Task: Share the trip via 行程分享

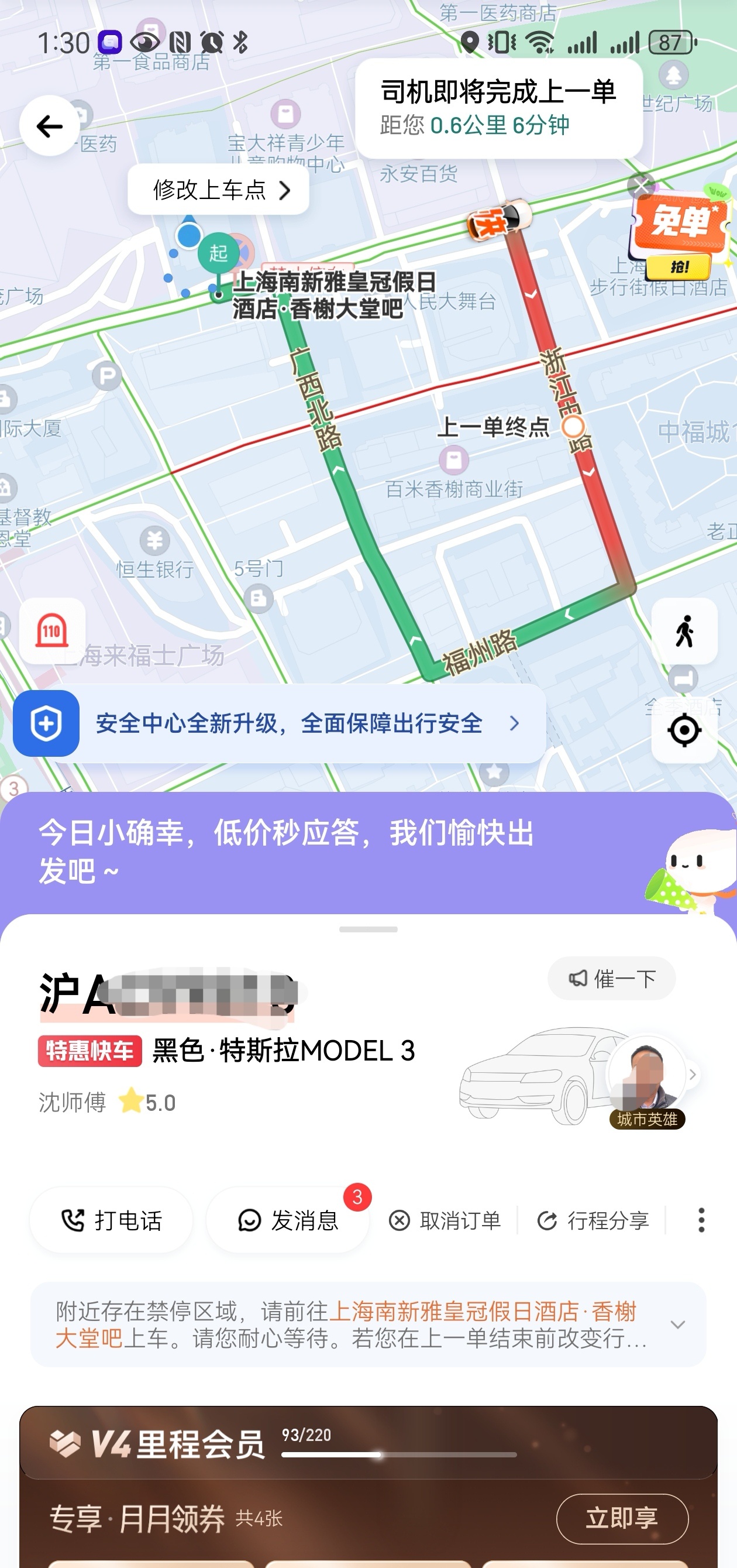Action: 593,1220
